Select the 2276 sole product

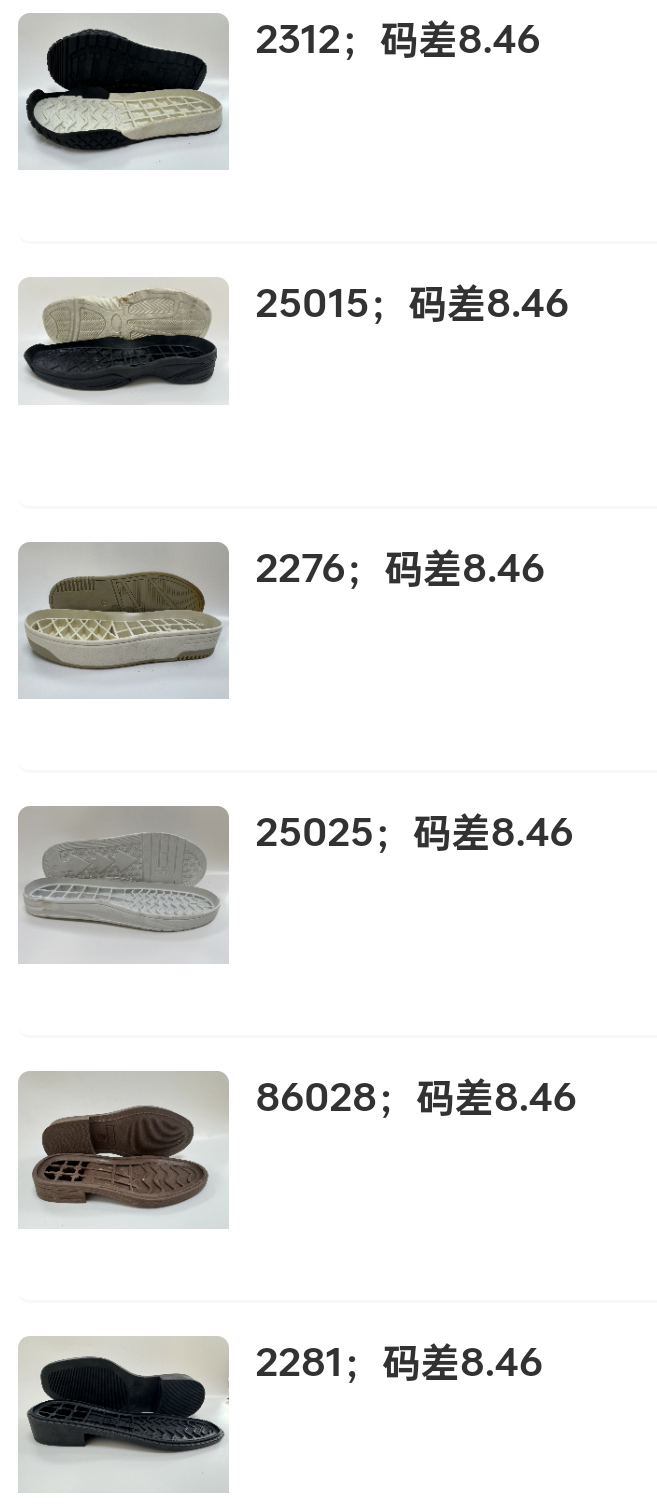pos(123,620)
